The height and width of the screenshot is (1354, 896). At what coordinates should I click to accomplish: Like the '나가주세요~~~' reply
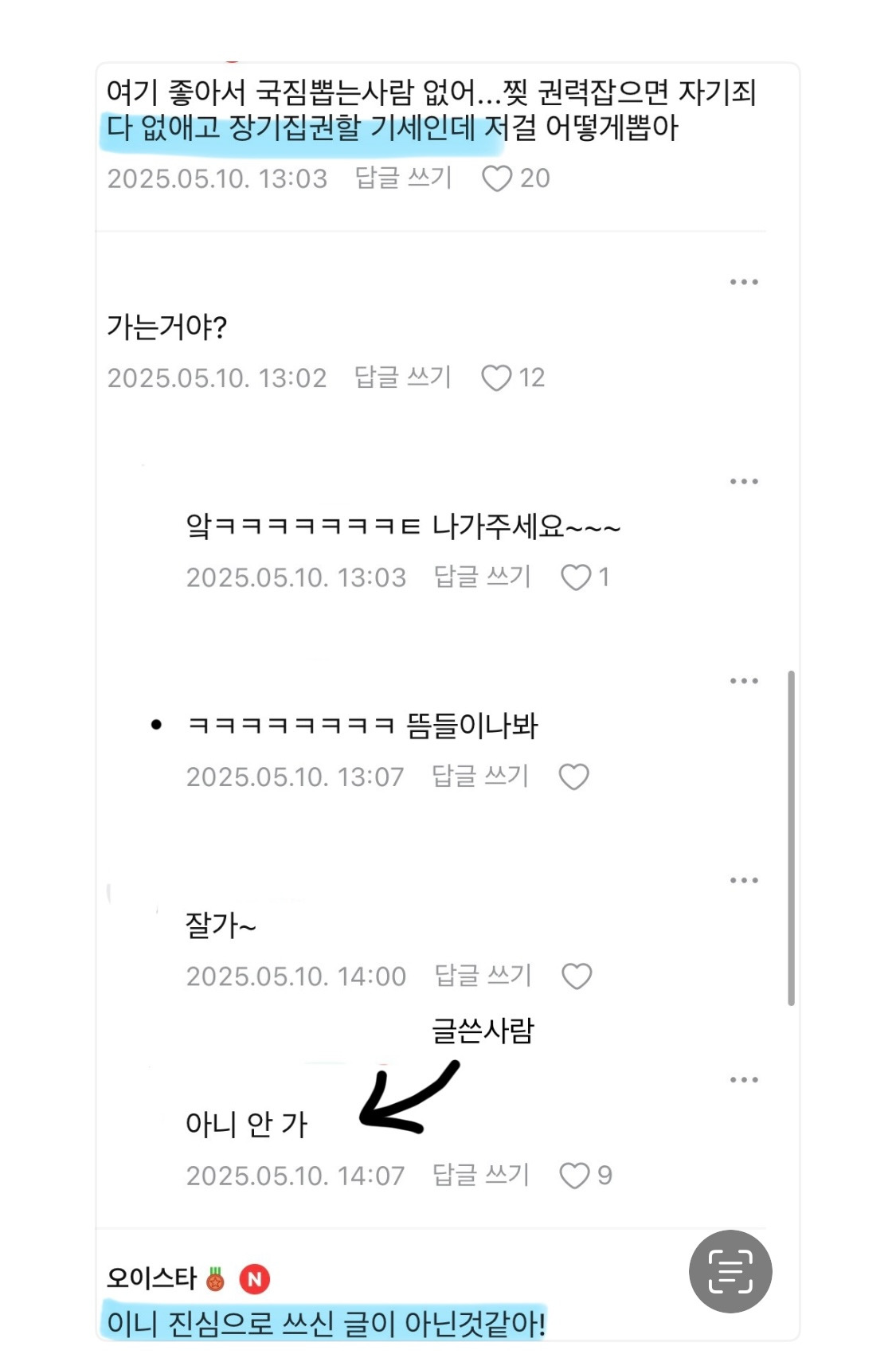pyautogui.click(x=576, y=577)
